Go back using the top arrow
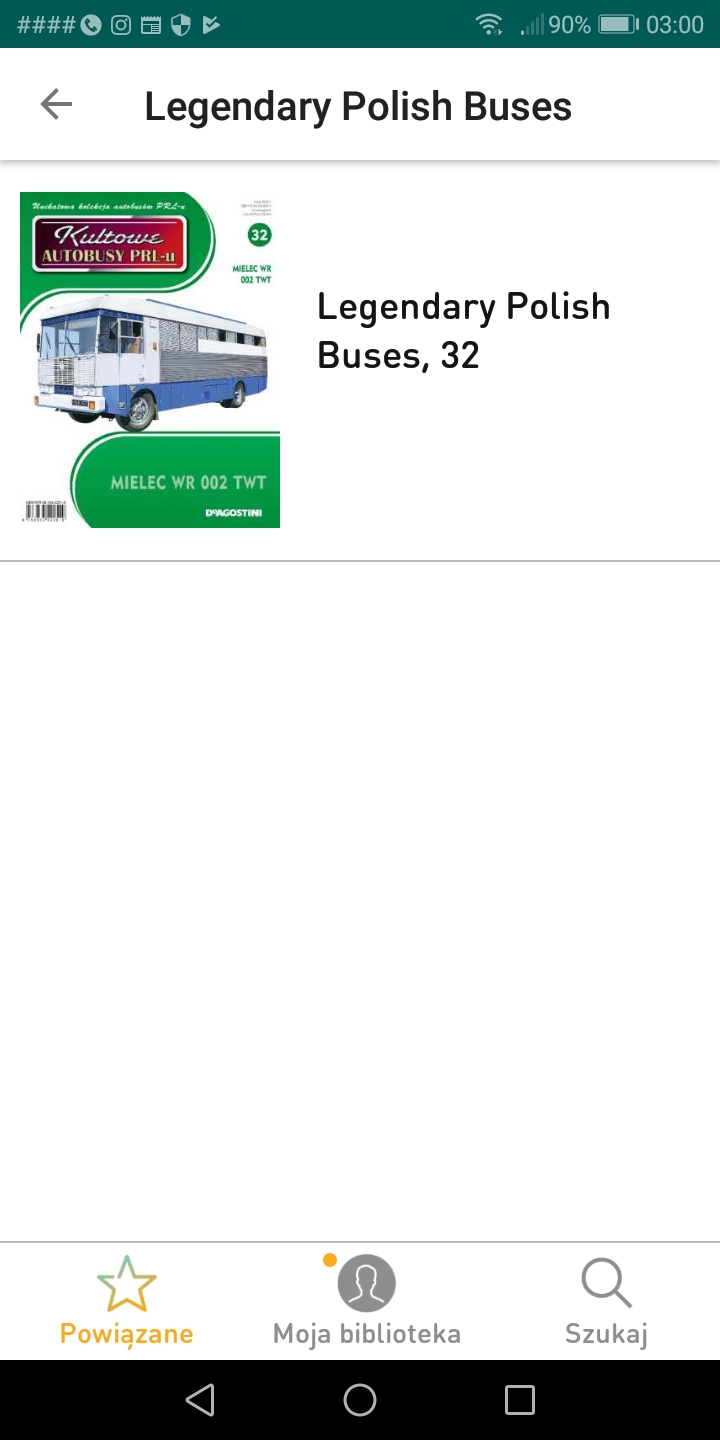 (x=56, y=104)
